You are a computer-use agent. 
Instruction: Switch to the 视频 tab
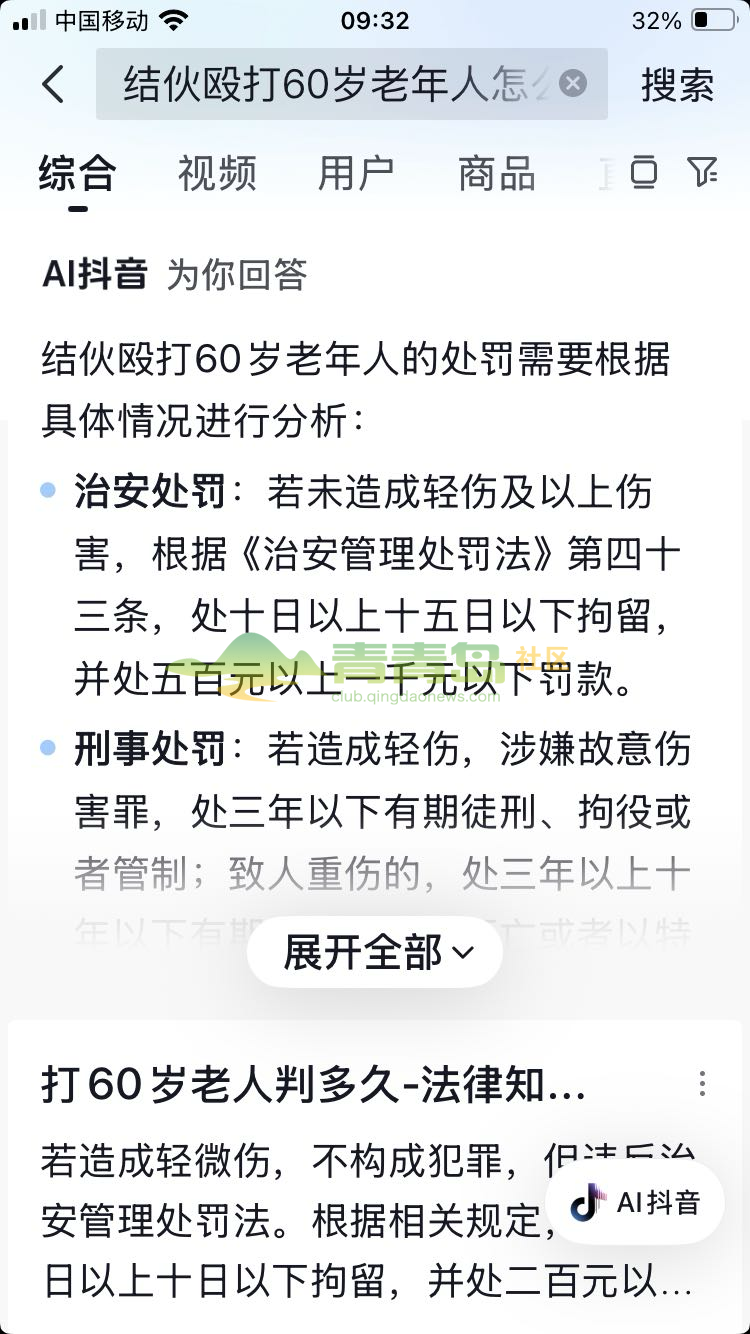click(217, 174)
